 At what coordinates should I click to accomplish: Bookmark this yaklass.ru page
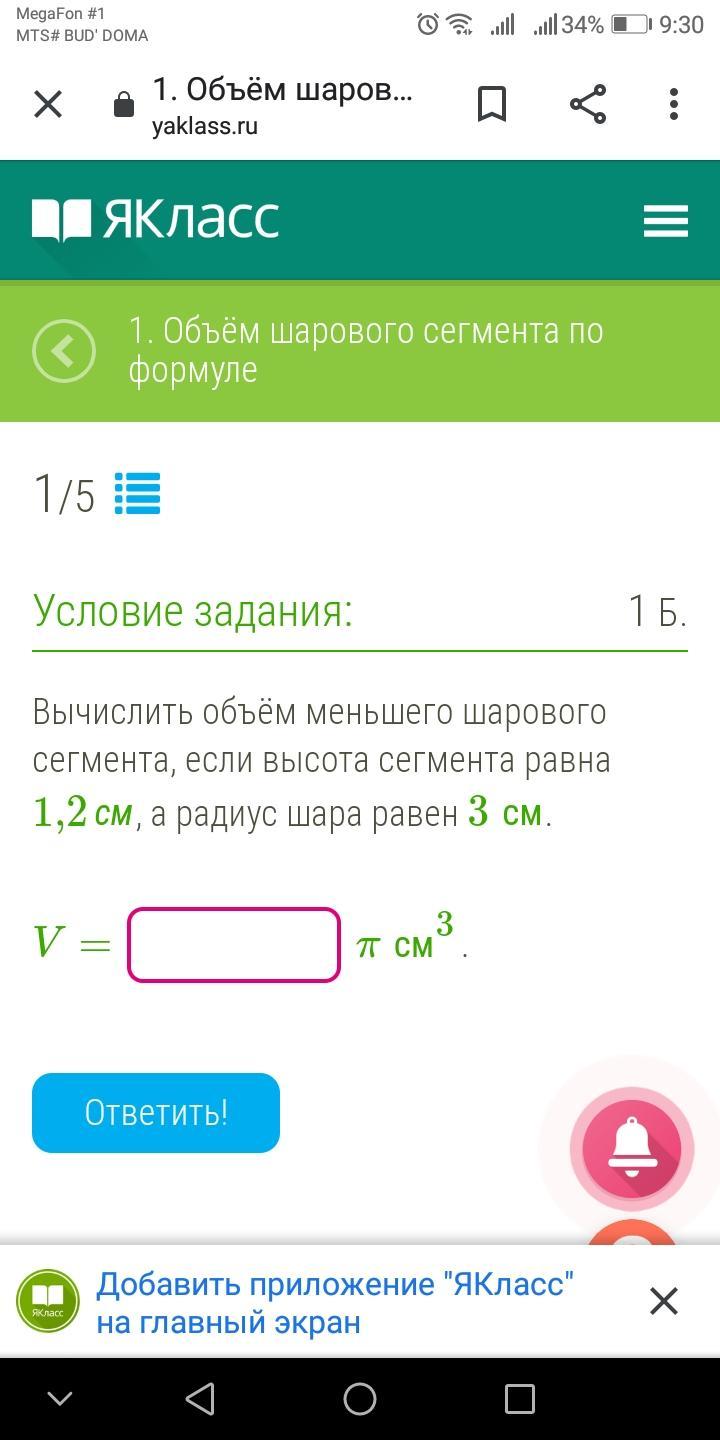coord(492,104)
